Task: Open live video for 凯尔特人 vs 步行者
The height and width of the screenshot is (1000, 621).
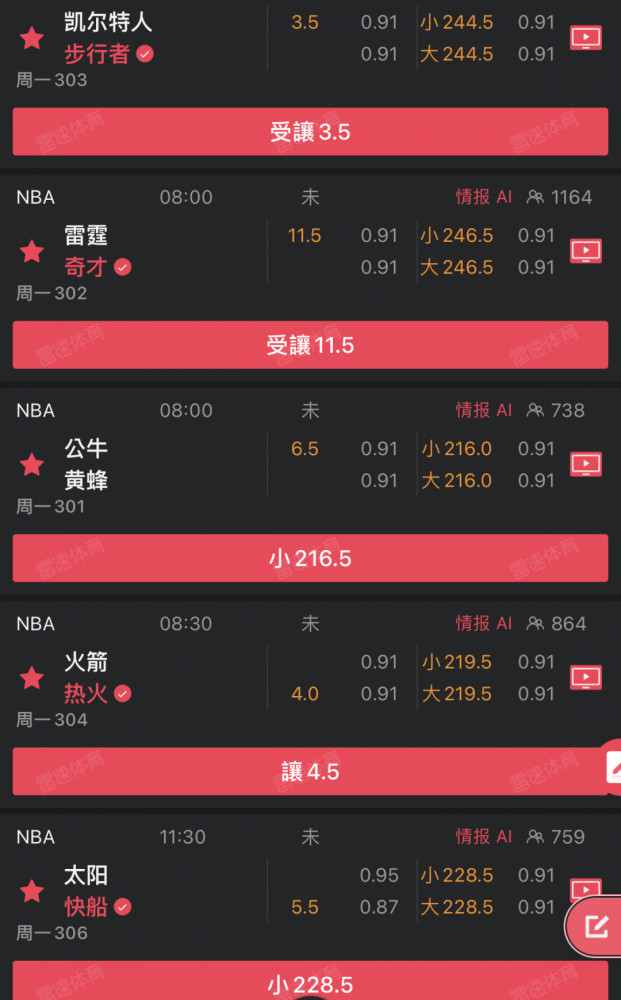Action: pos(585,38)
